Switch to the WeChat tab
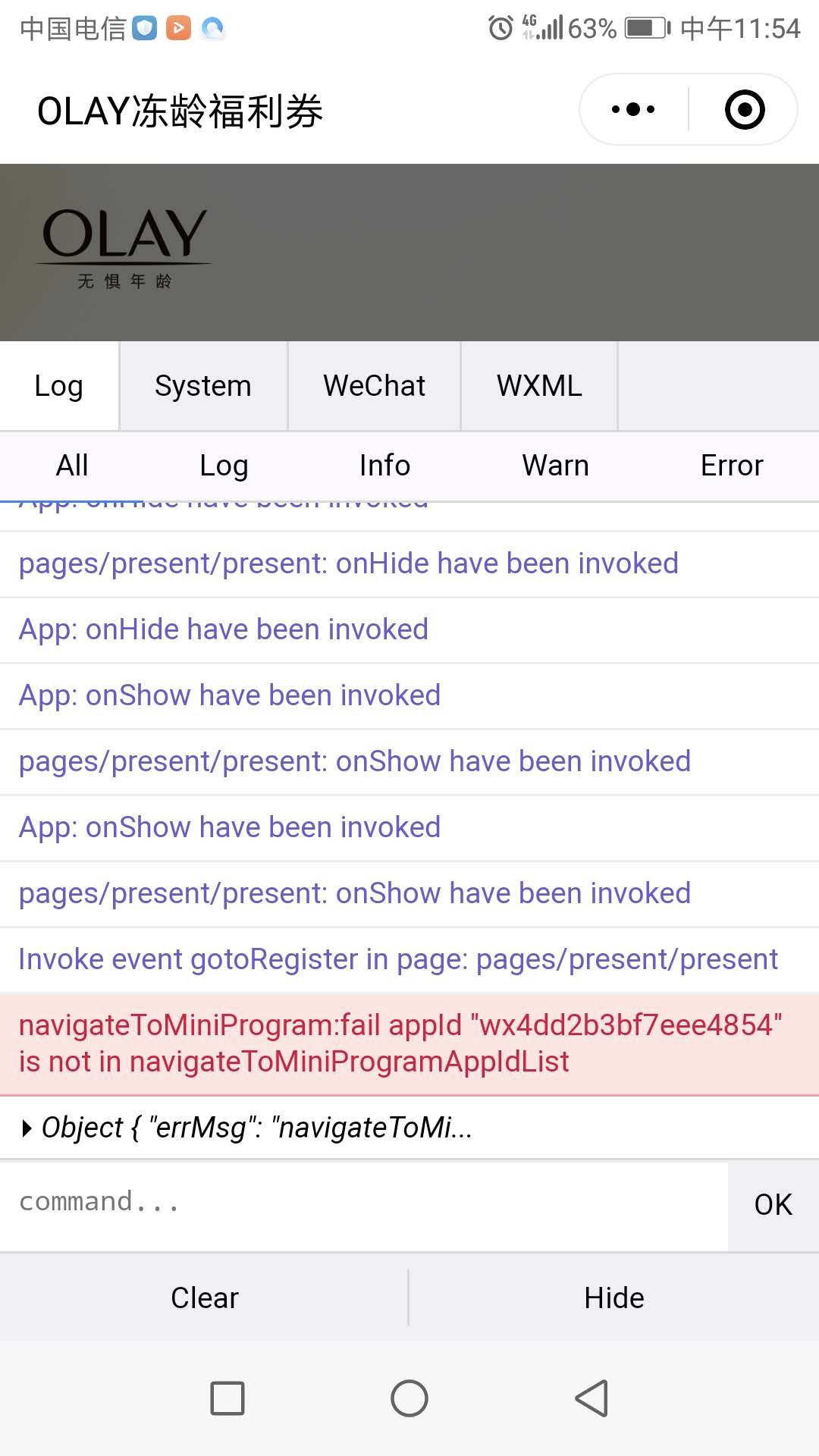The width and height of the screenshot is (819, 1456). tap(374, 386)
